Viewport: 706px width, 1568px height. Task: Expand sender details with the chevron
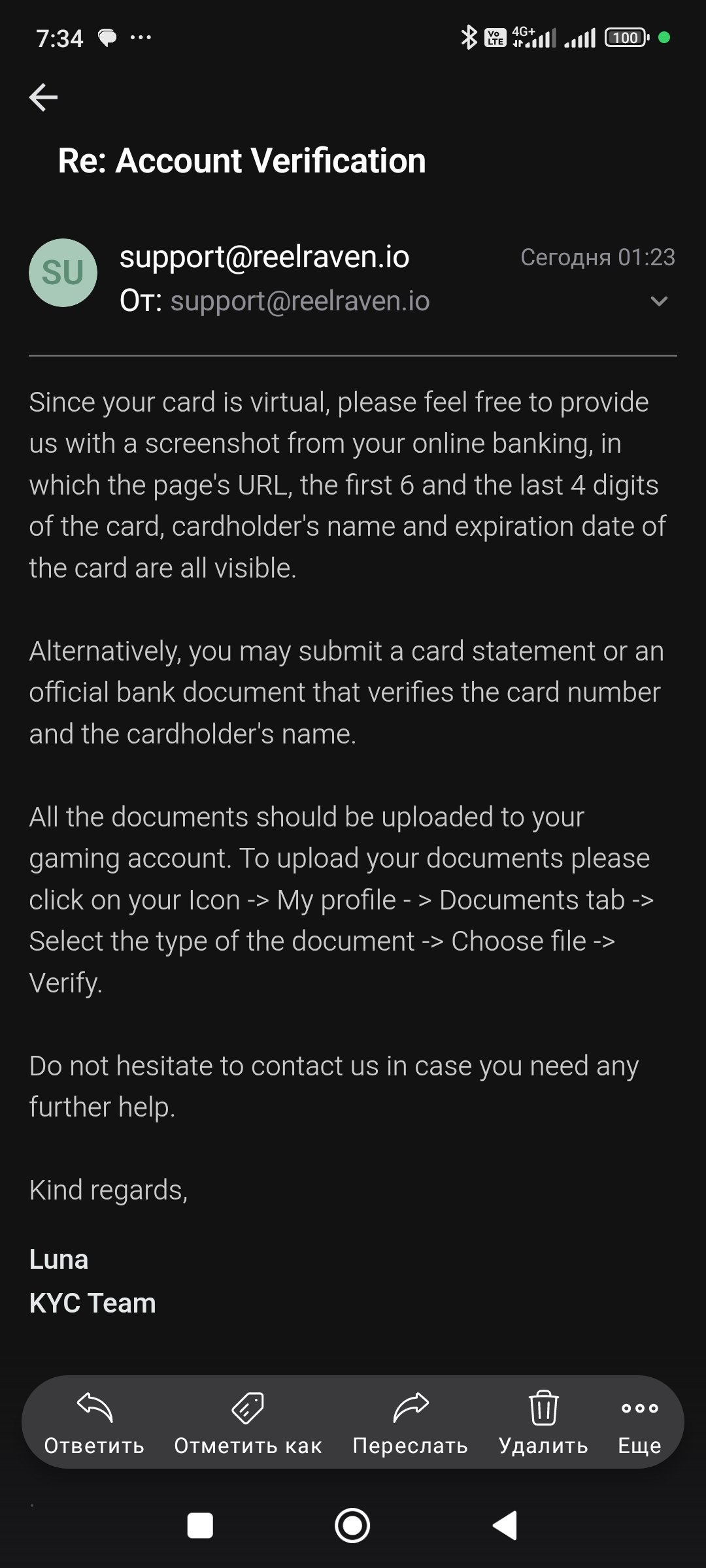[x=659, y=301]
